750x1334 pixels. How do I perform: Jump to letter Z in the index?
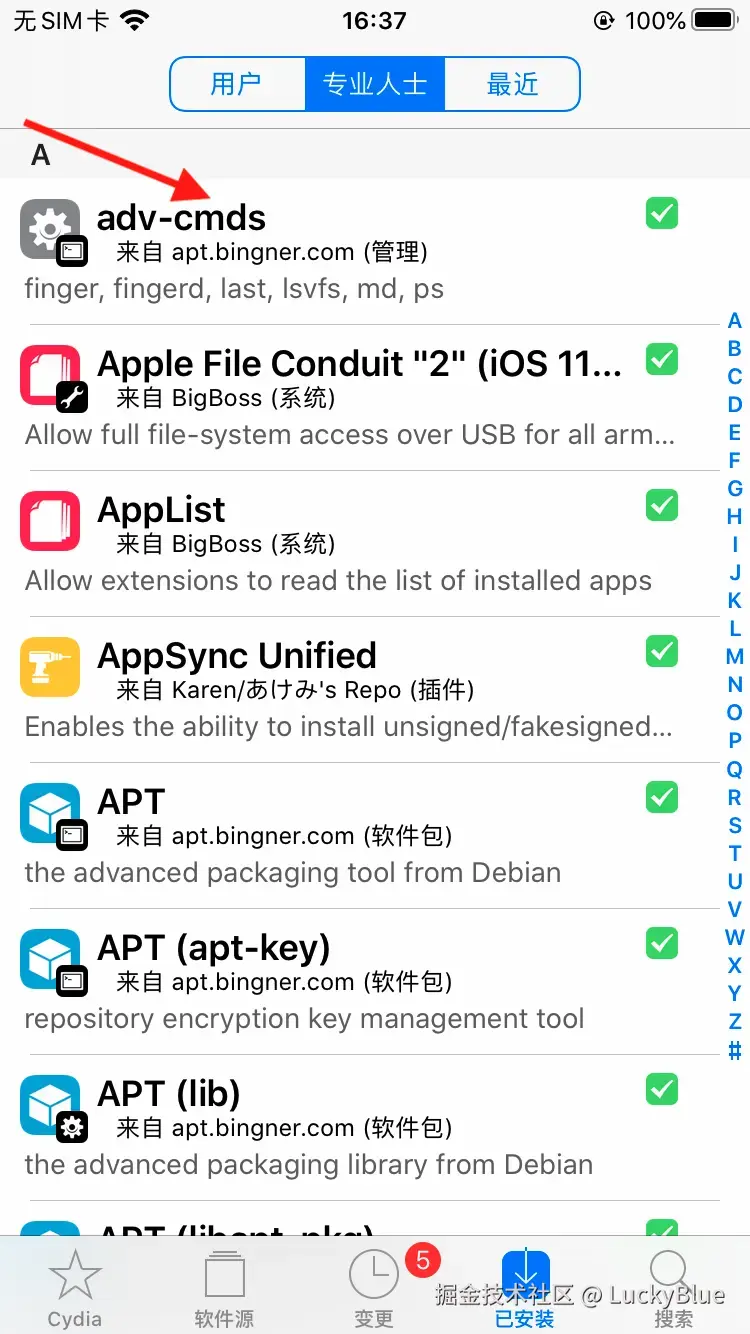(x=735, y=1022)
